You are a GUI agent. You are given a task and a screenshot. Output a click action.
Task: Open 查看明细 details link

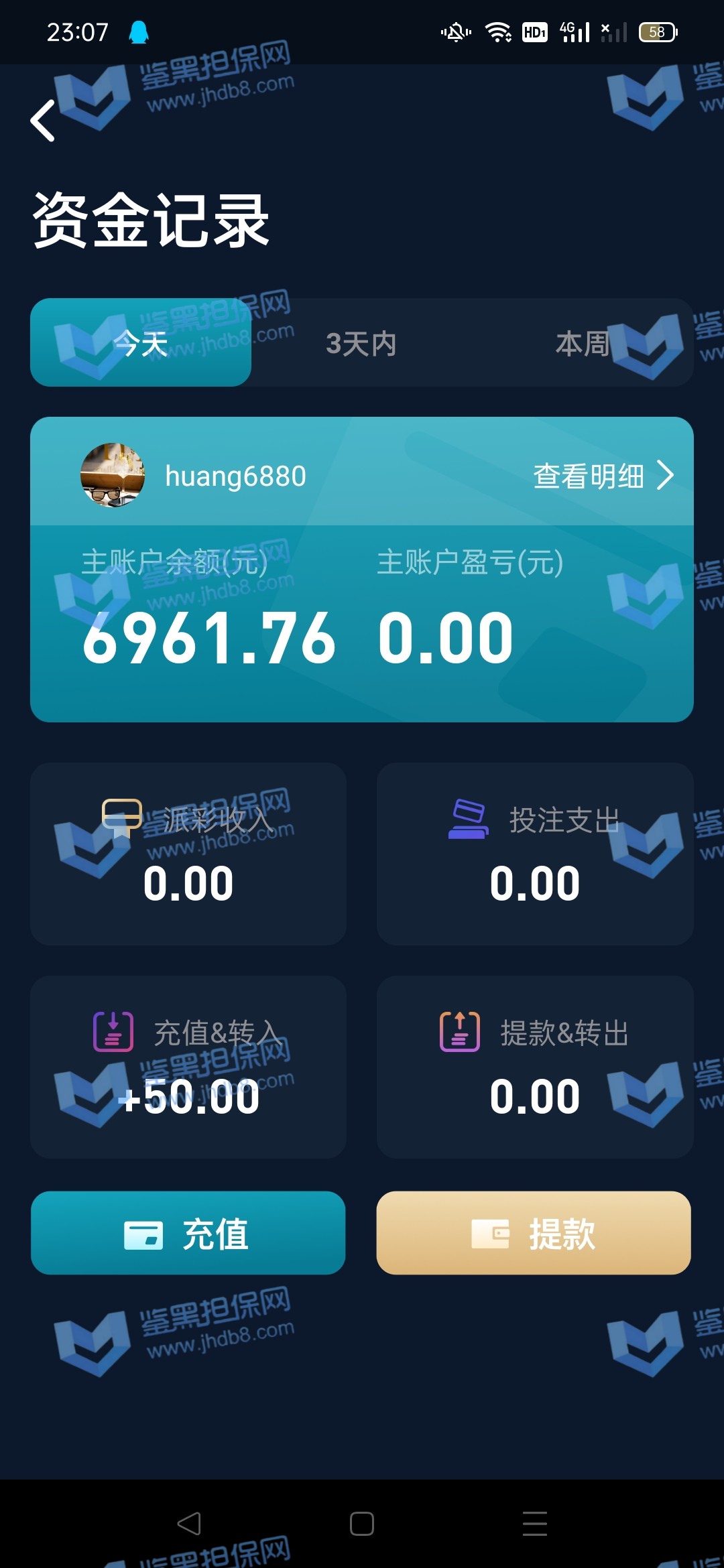(602, 476)
